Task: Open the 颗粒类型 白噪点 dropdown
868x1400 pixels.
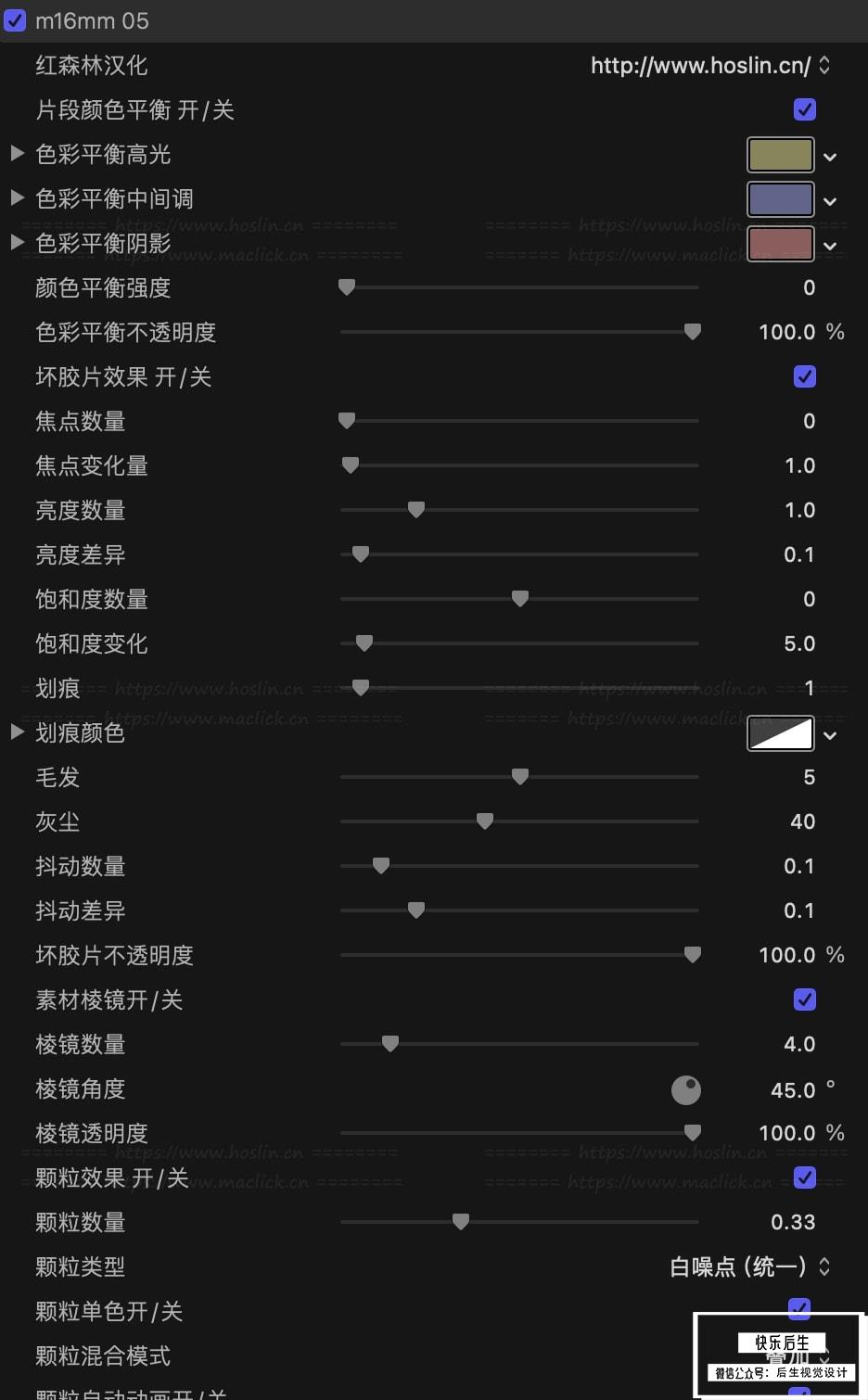Action: (x=750, y=1266)
